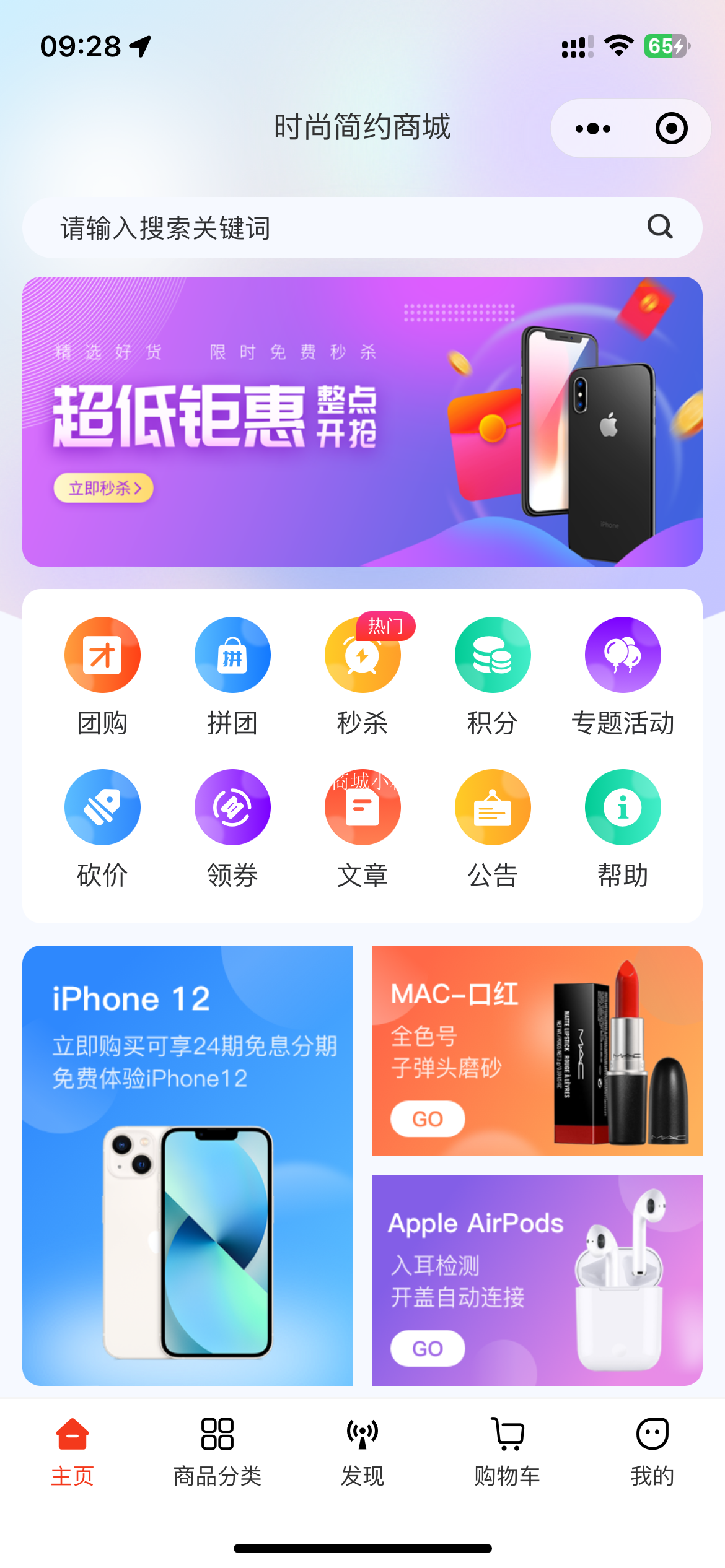Tap GO on the Apple AirPods card
The image size is (725, 1568).
click(x=428, y=1348)
